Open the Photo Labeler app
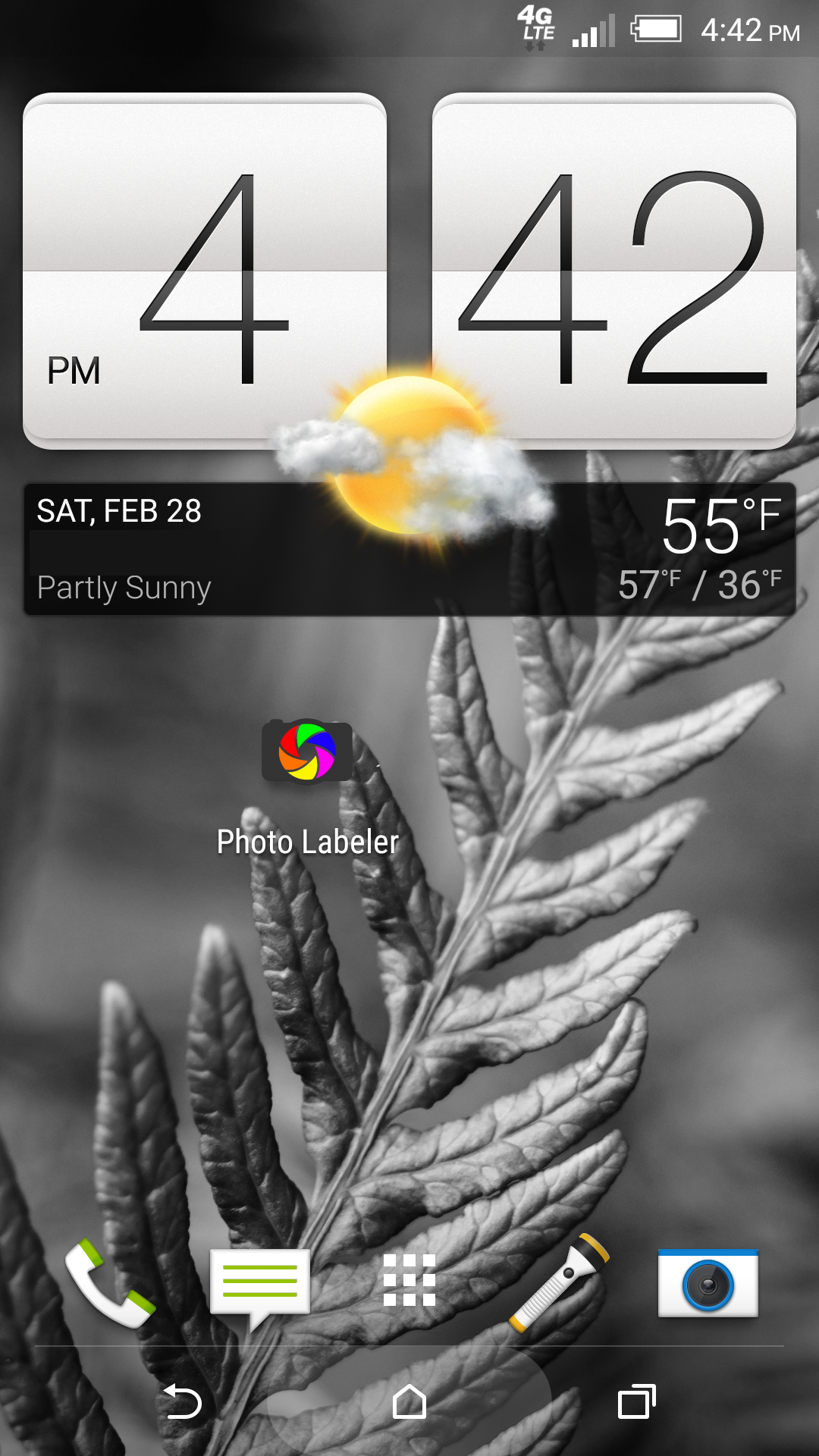The width and height of the screenshot is (819, 1456). [307, 752]
